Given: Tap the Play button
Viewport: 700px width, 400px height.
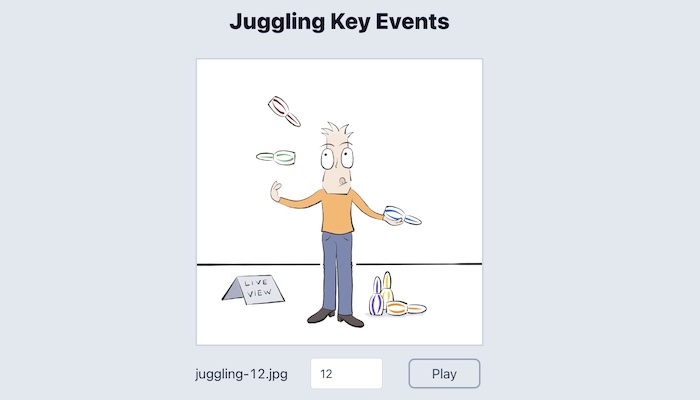Looking at the screenshot, I should (x=444, y=374).
